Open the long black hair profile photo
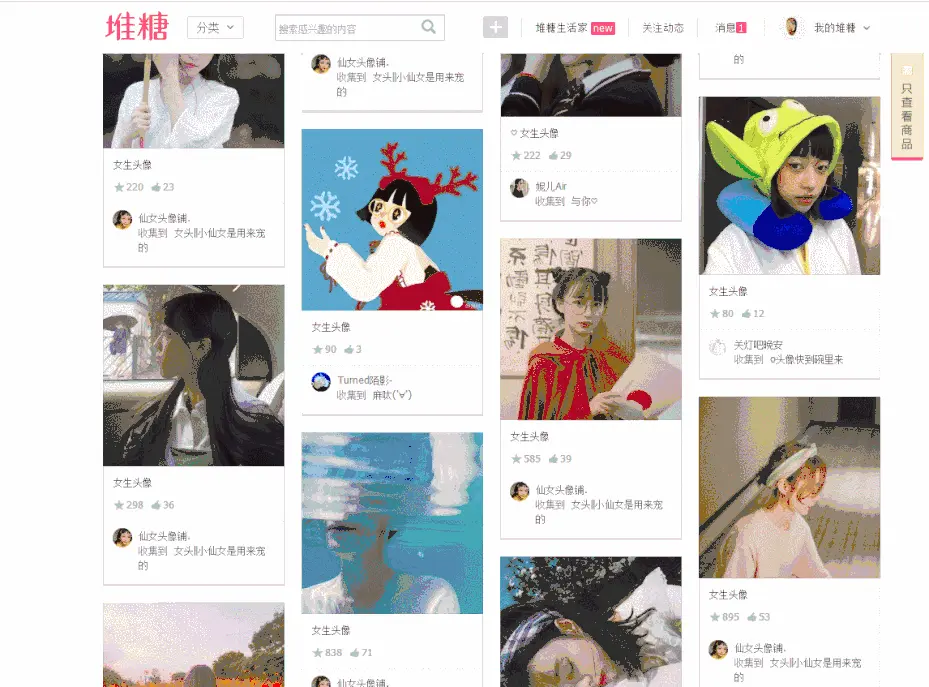 coord(193,375)
